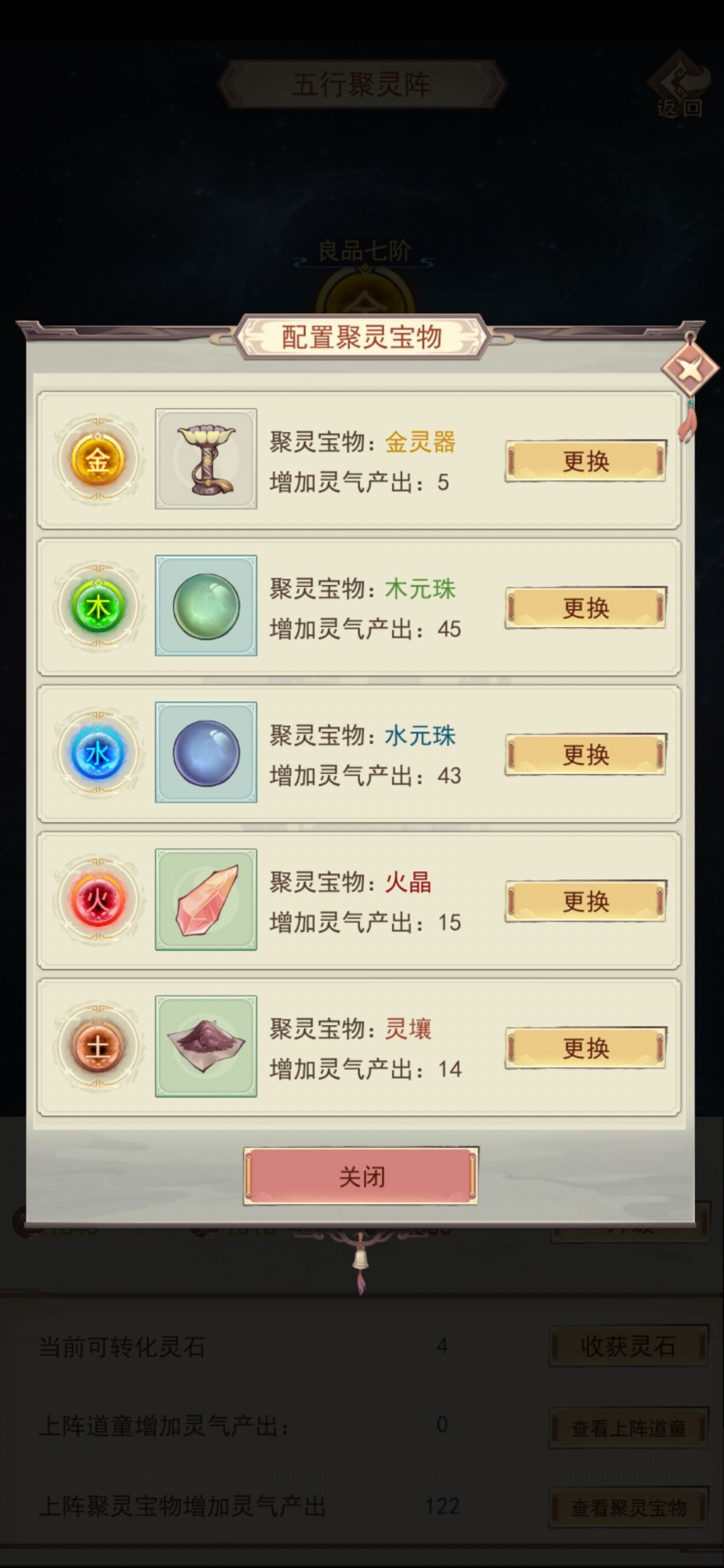Select the brown 土 element icon

pyautogui.click(x=96, y=1045)
